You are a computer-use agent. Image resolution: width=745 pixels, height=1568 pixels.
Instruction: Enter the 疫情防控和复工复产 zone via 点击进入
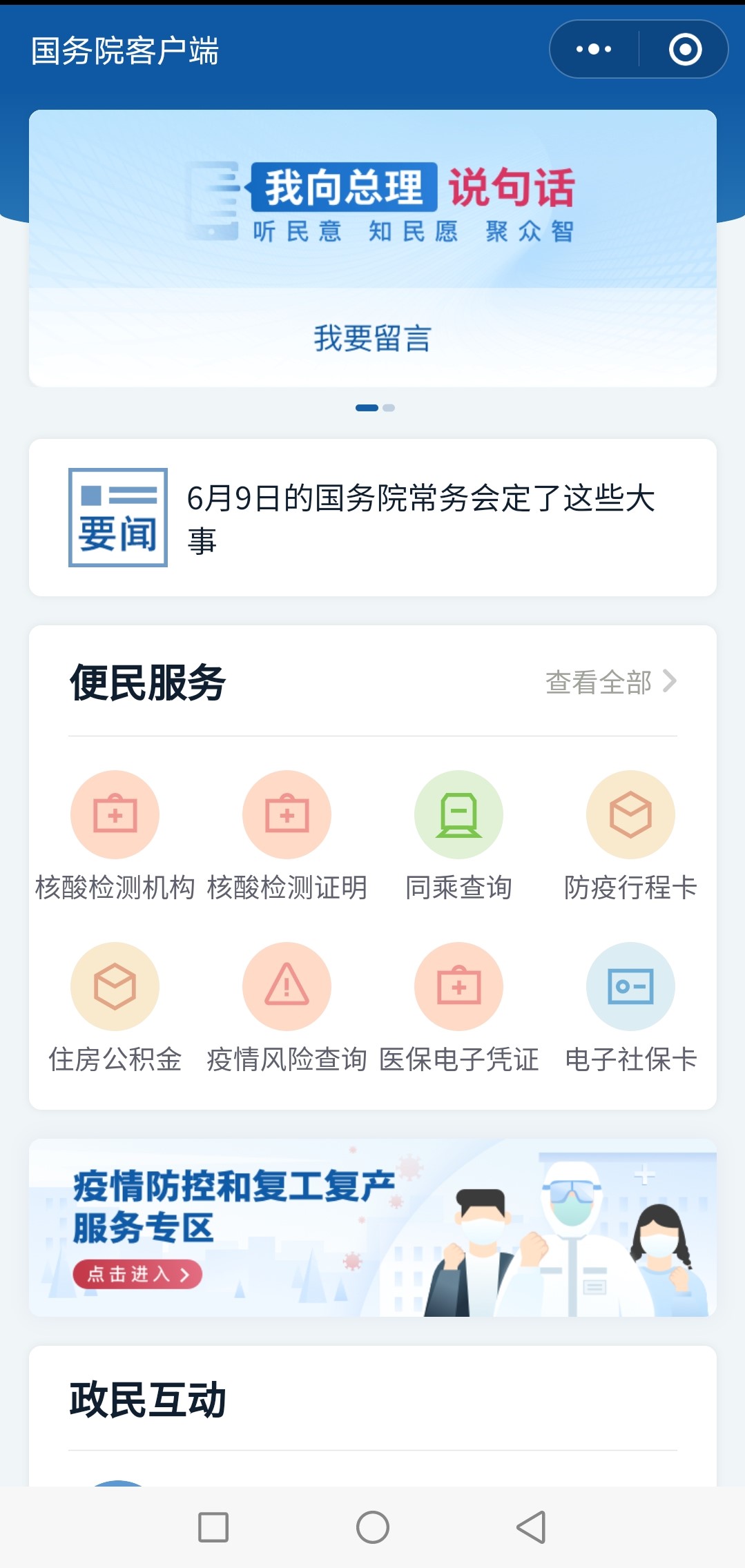tap(137, 1274)
